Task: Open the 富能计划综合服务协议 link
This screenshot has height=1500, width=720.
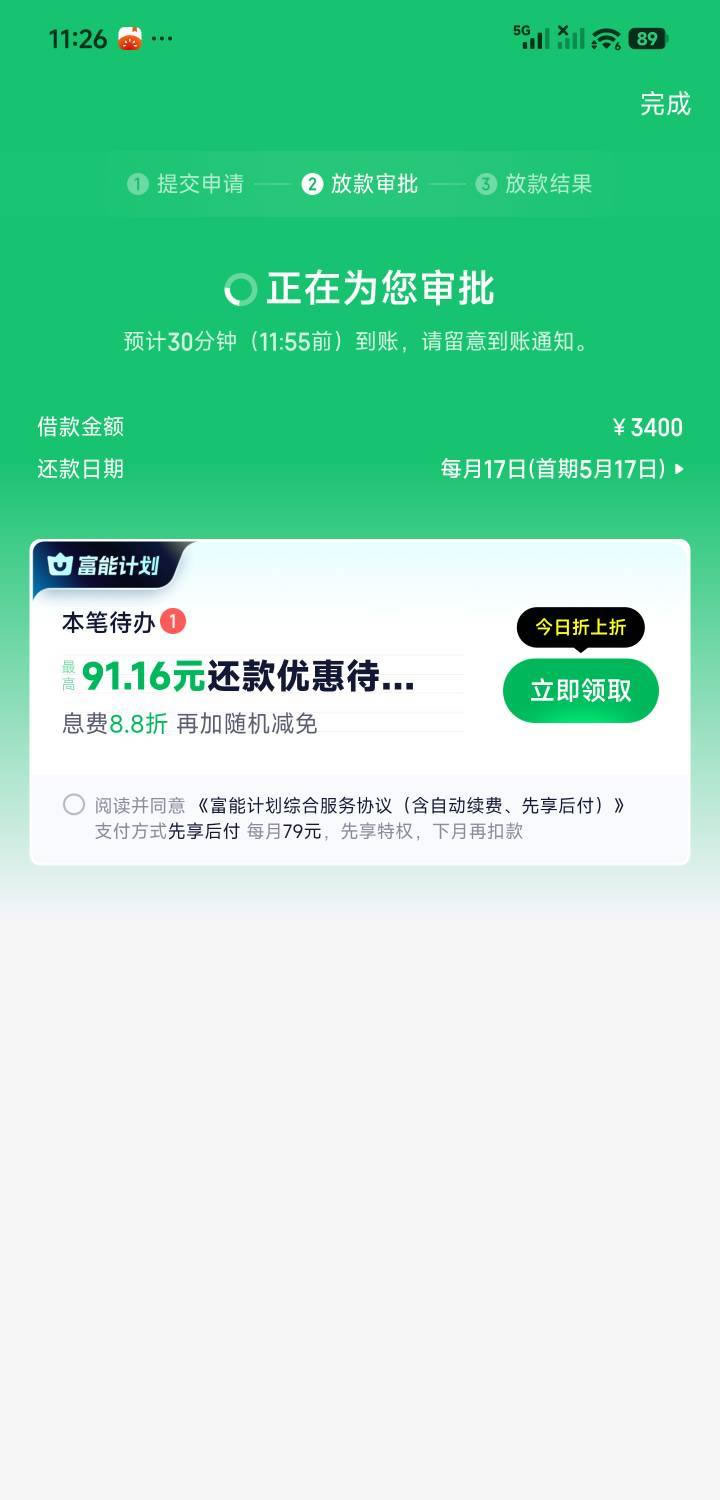Action: click(410, 806)
